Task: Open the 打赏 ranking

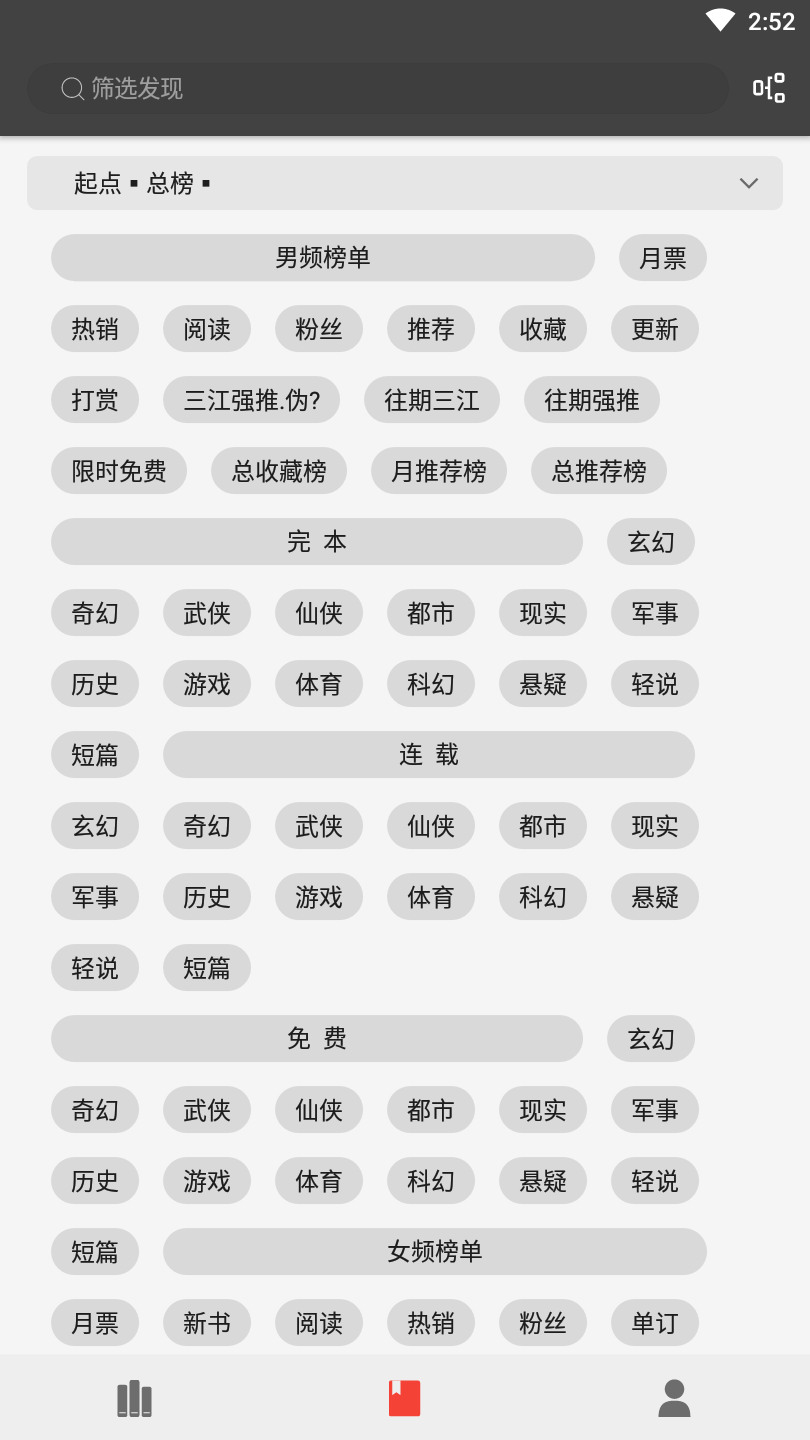Action: point(95,400)
